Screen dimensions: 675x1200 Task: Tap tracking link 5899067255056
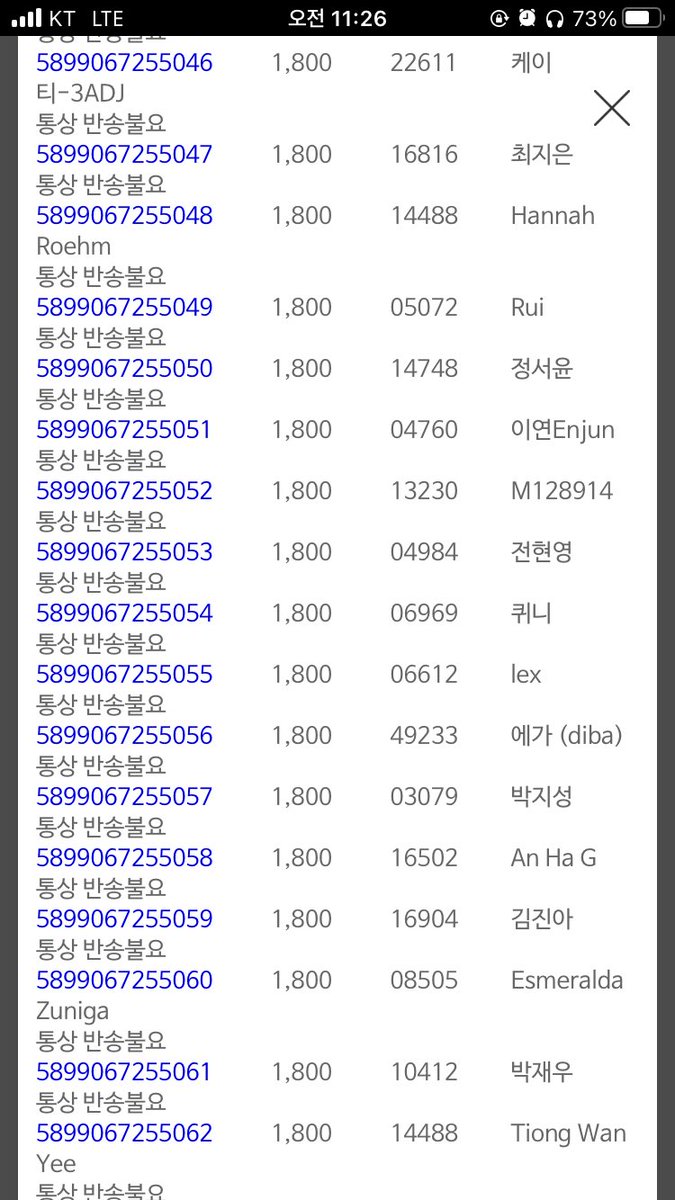(x=124, y=736)
